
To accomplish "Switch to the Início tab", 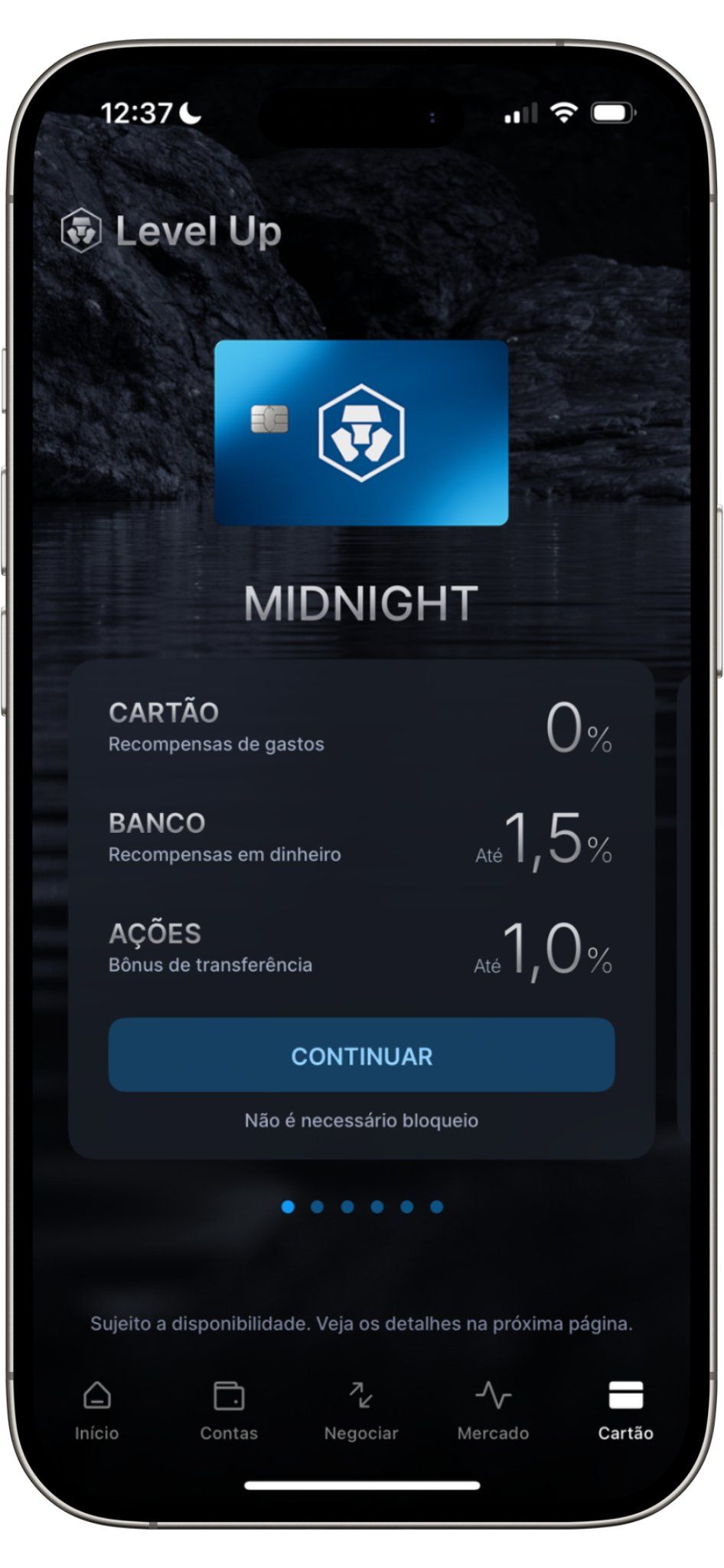I will click(96, 1410).
